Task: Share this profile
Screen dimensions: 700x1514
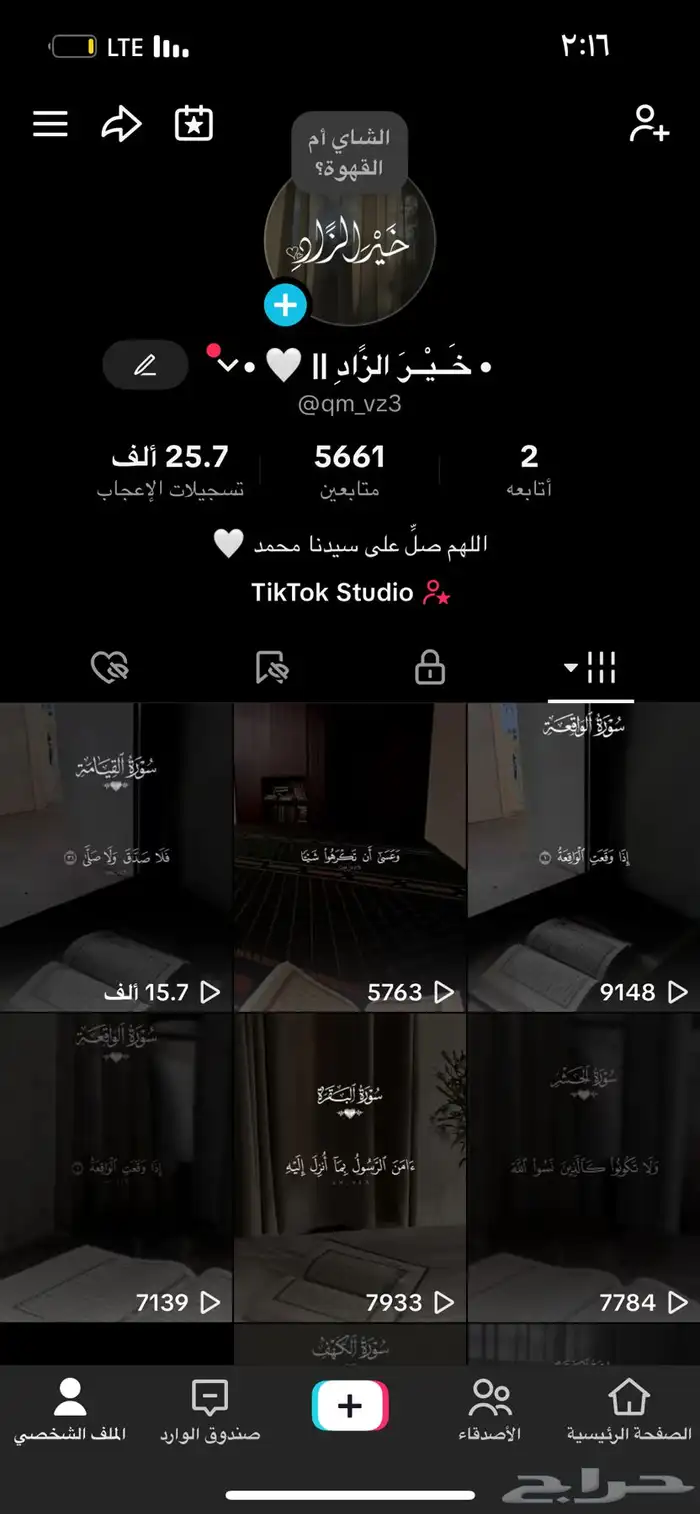Action: click(121, 124)
